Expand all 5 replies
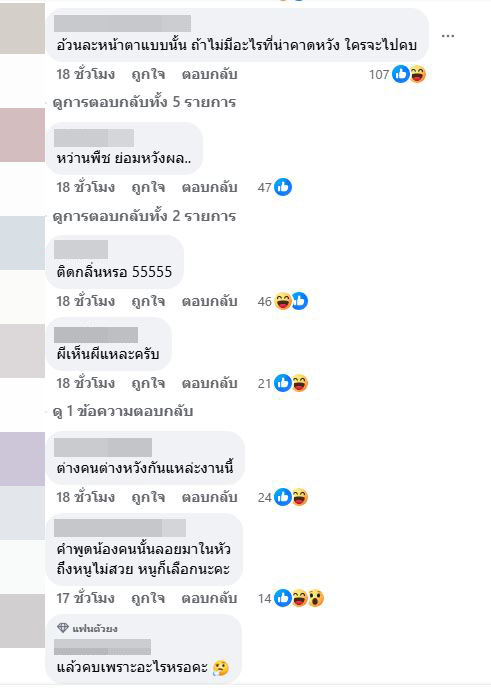The image size is (491, 692). click(144, 102)
